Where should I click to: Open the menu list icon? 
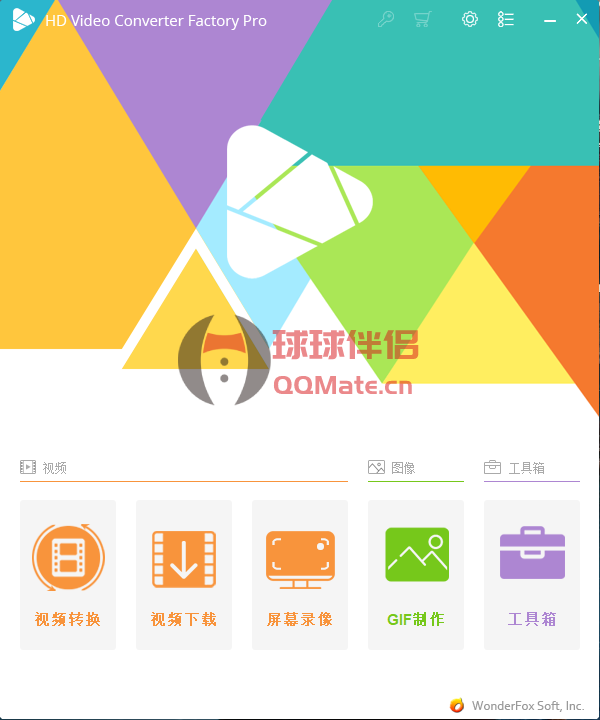click(506, 19)
